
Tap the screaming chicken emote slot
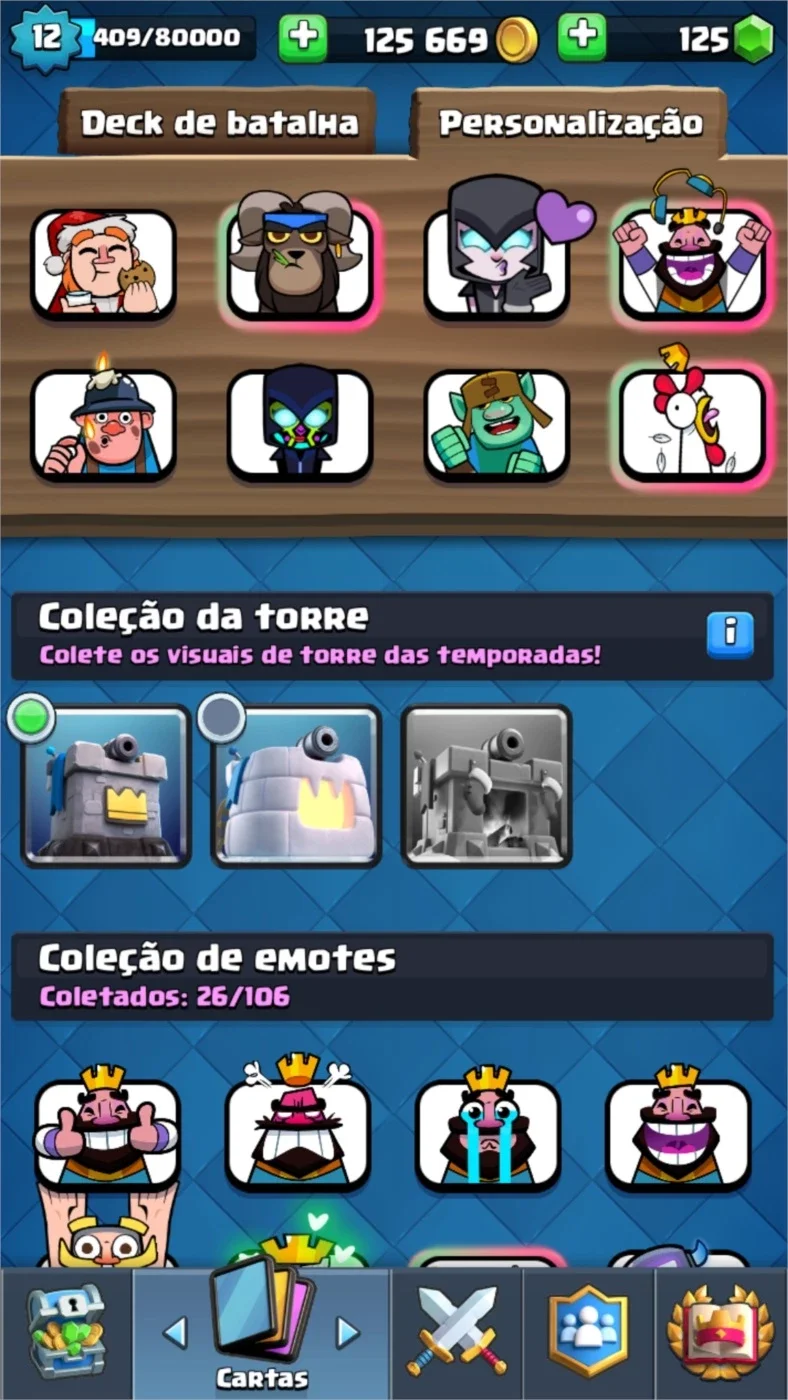point(693,420)
